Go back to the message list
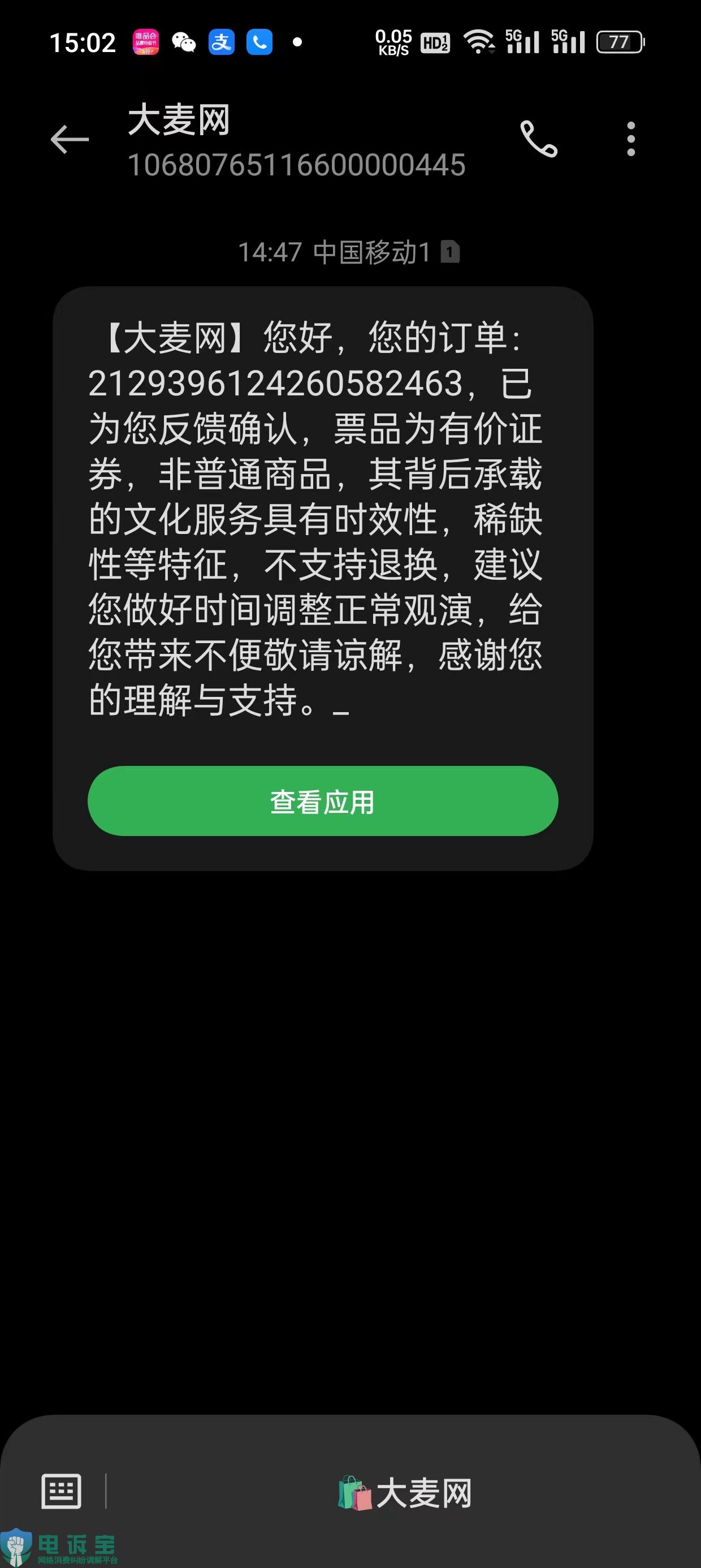 [70, 139]
